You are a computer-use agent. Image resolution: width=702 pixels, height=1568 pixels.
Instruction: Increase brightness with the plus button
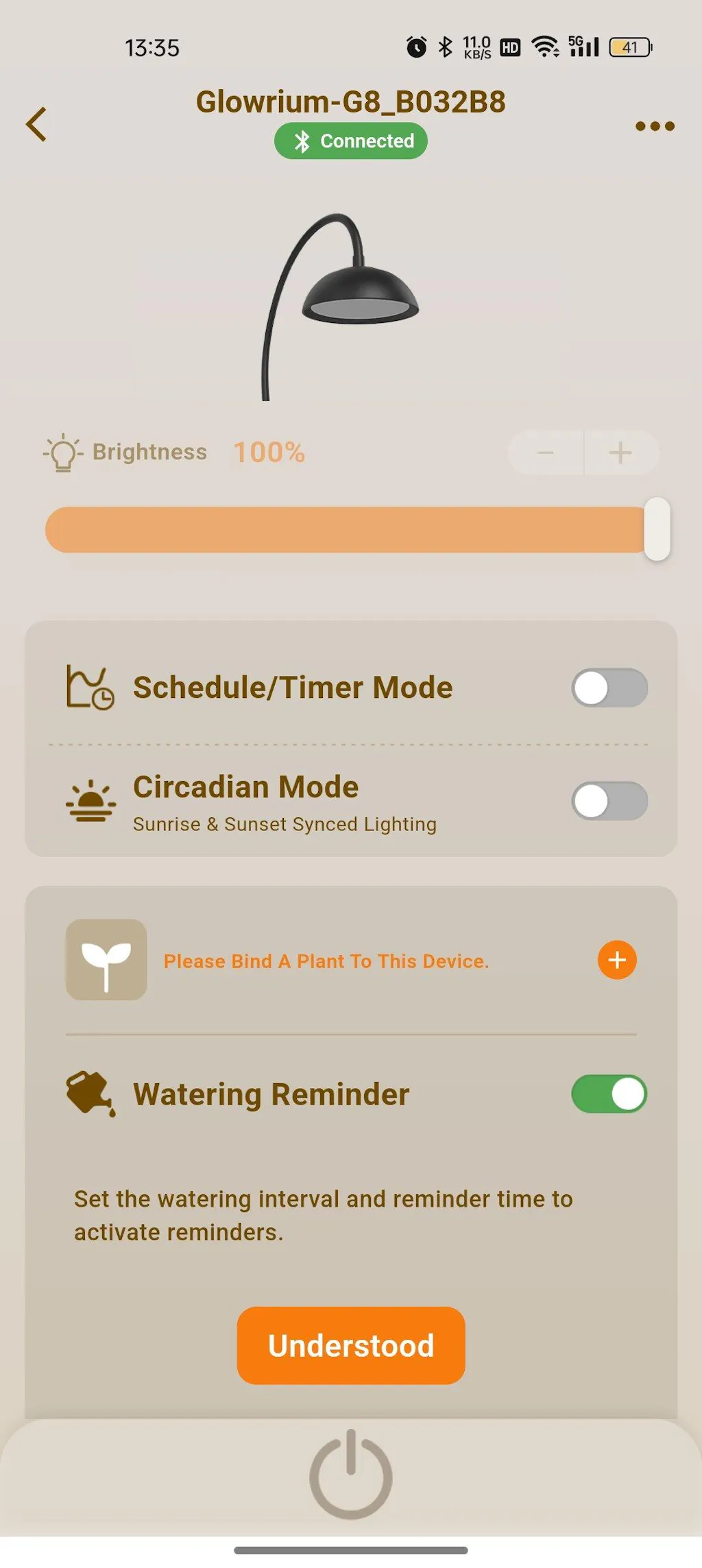click(x=620, y=453)
